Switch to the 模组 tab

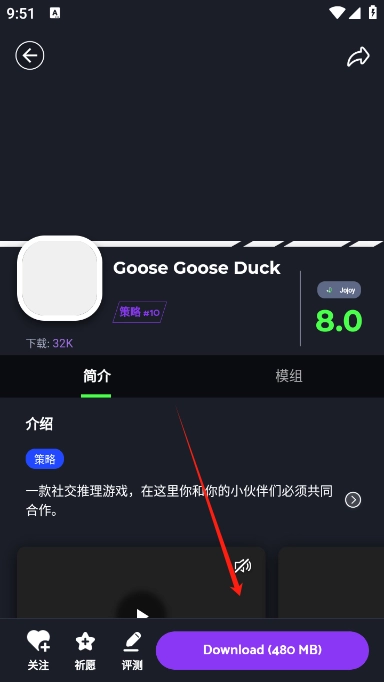tap(289, 376)
